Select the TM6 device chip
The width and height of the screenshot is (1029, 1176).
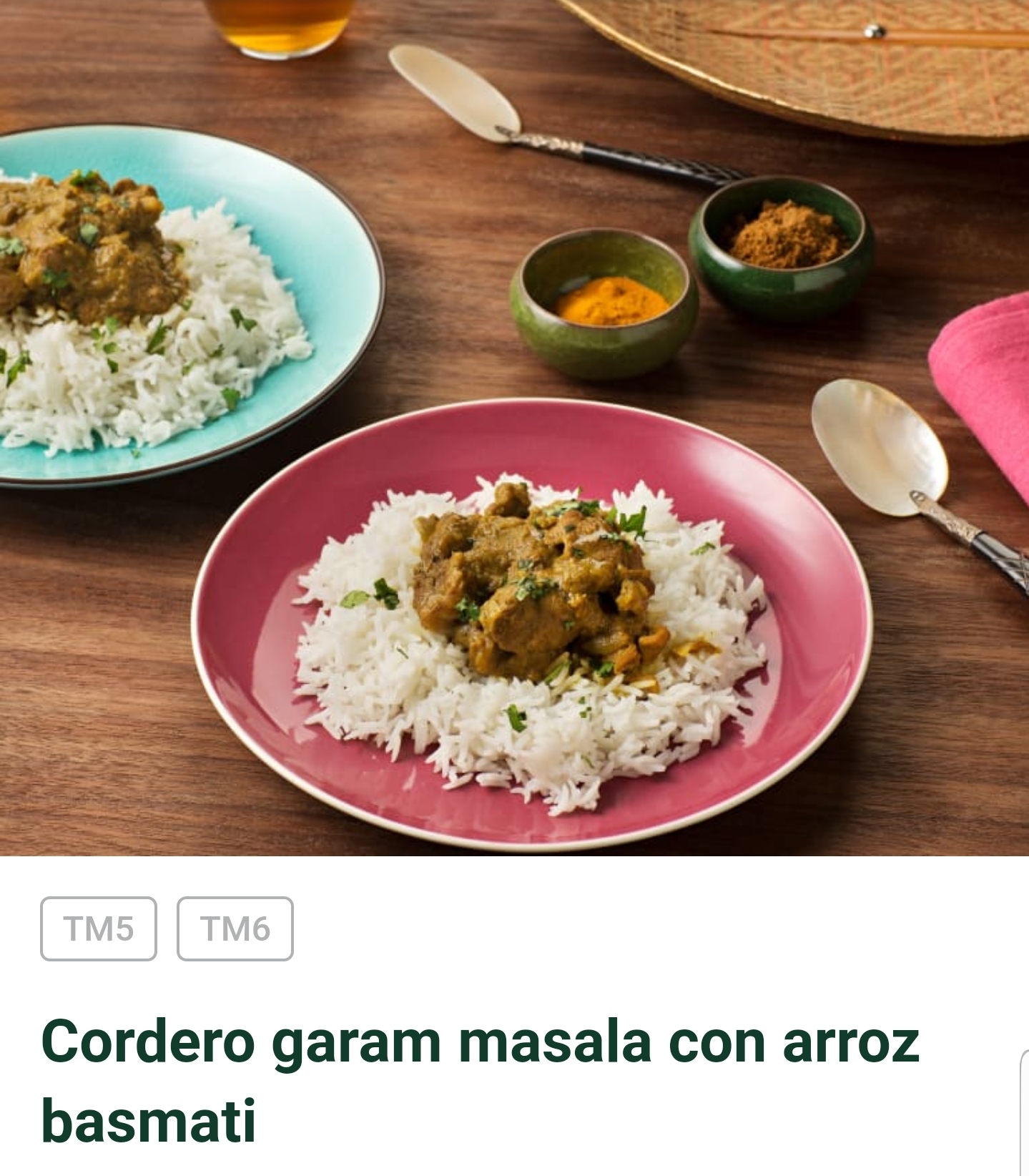coord(235,928)
